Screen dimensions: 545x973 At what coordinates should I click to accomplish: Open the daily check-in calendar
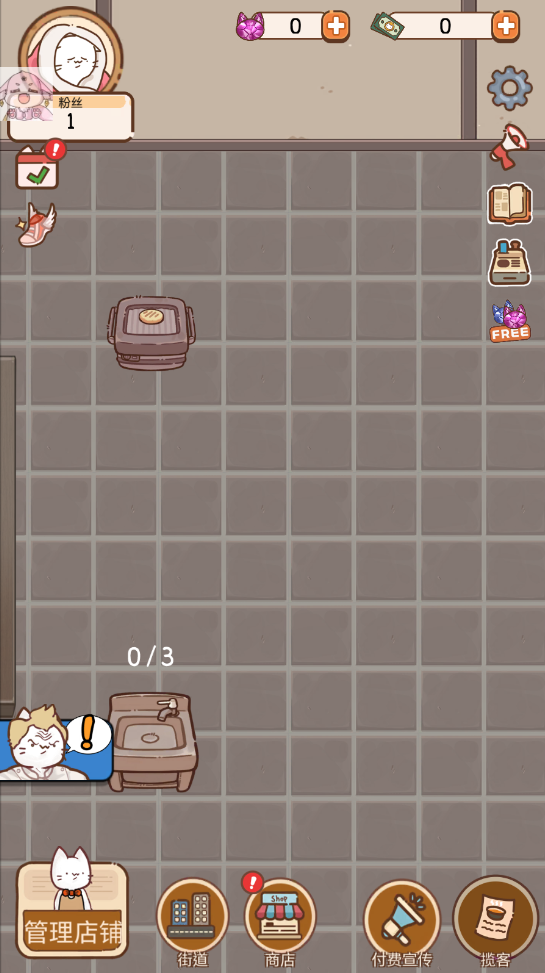(38, 166)
